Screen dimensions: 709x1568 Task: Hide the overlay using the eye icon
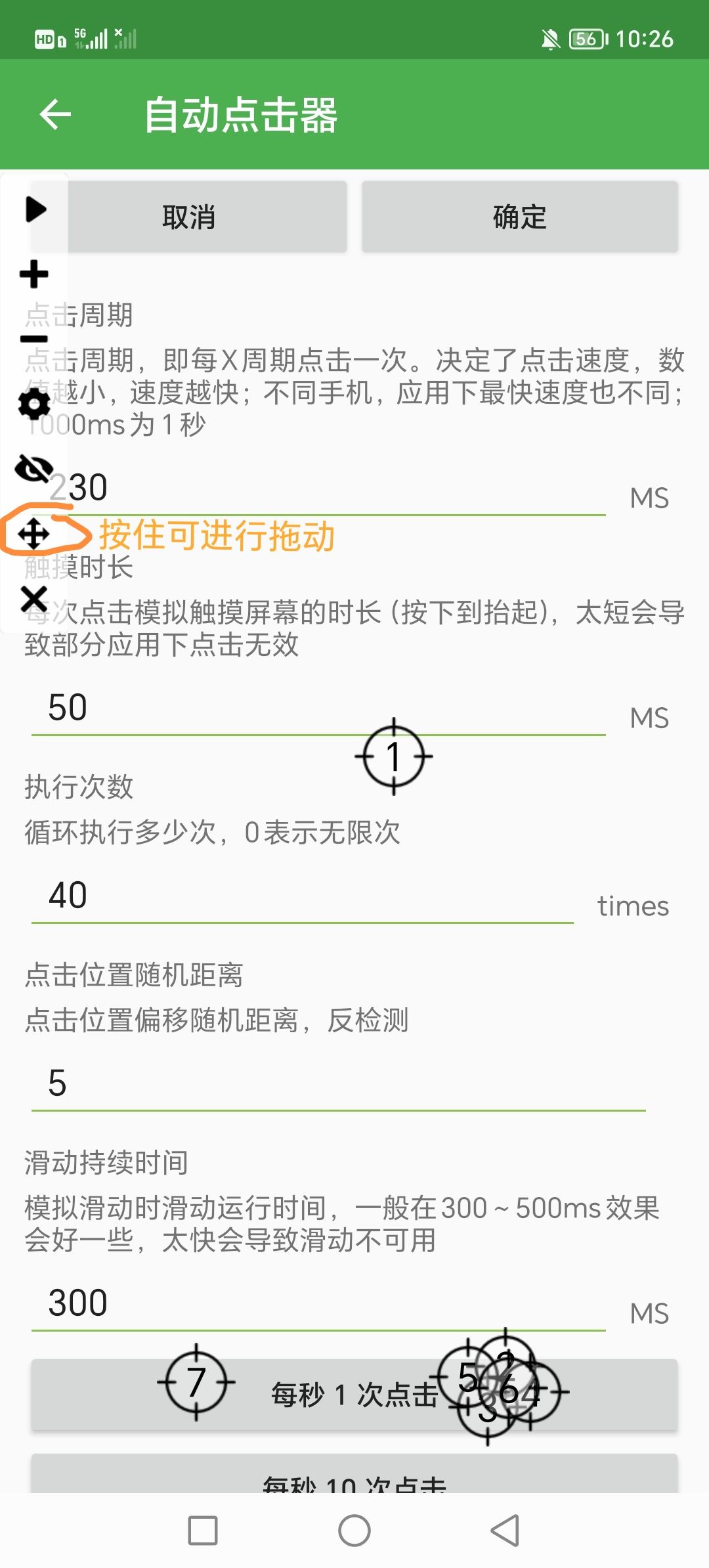point(34,469)
